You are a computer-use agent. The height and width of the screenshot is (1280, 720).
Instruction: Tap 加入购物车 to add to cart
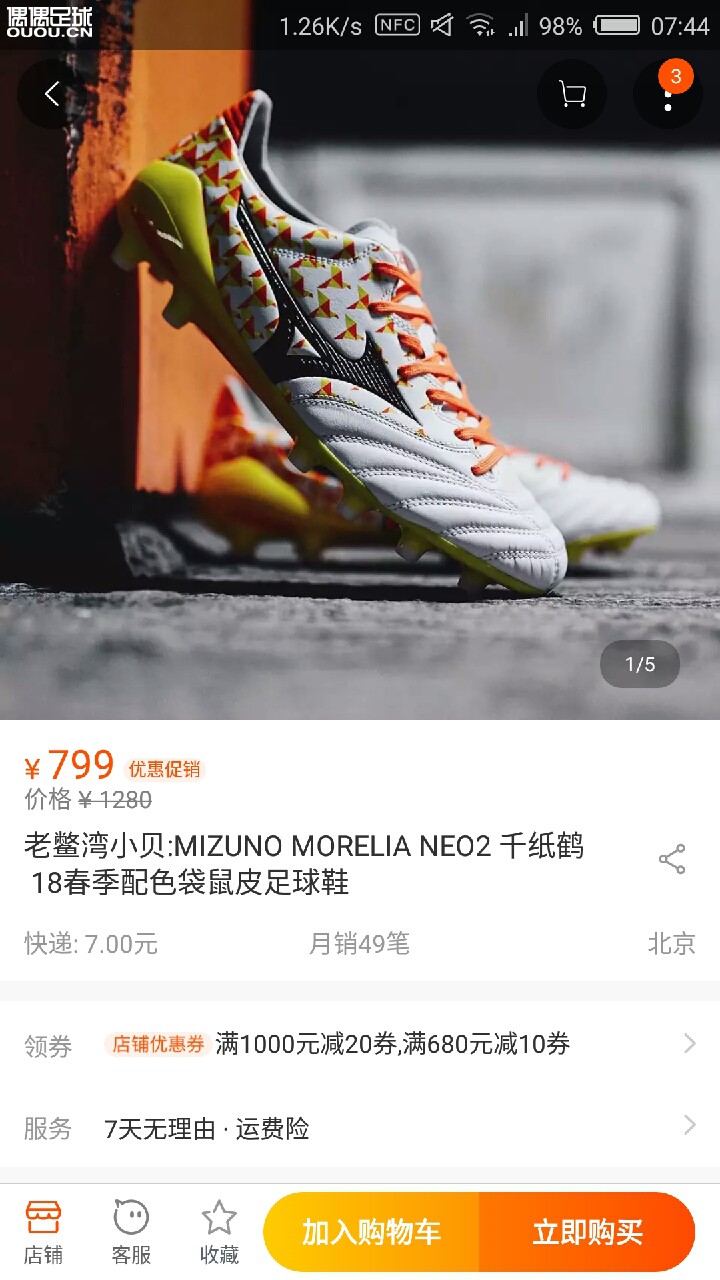click(372, 1232)
